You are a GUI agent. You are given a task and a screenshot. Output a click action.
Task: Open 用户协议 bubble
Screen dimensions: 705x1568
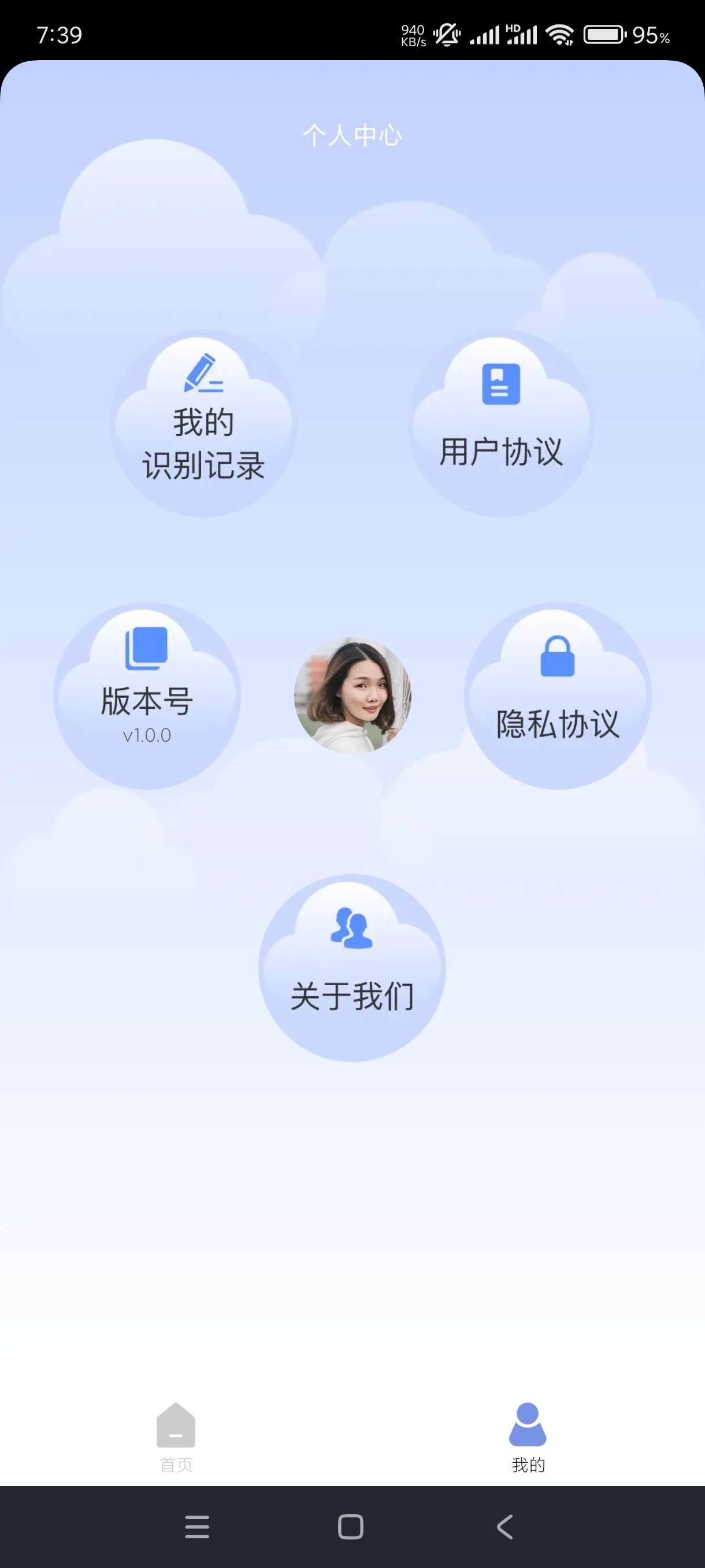click(x=500, y=424)
